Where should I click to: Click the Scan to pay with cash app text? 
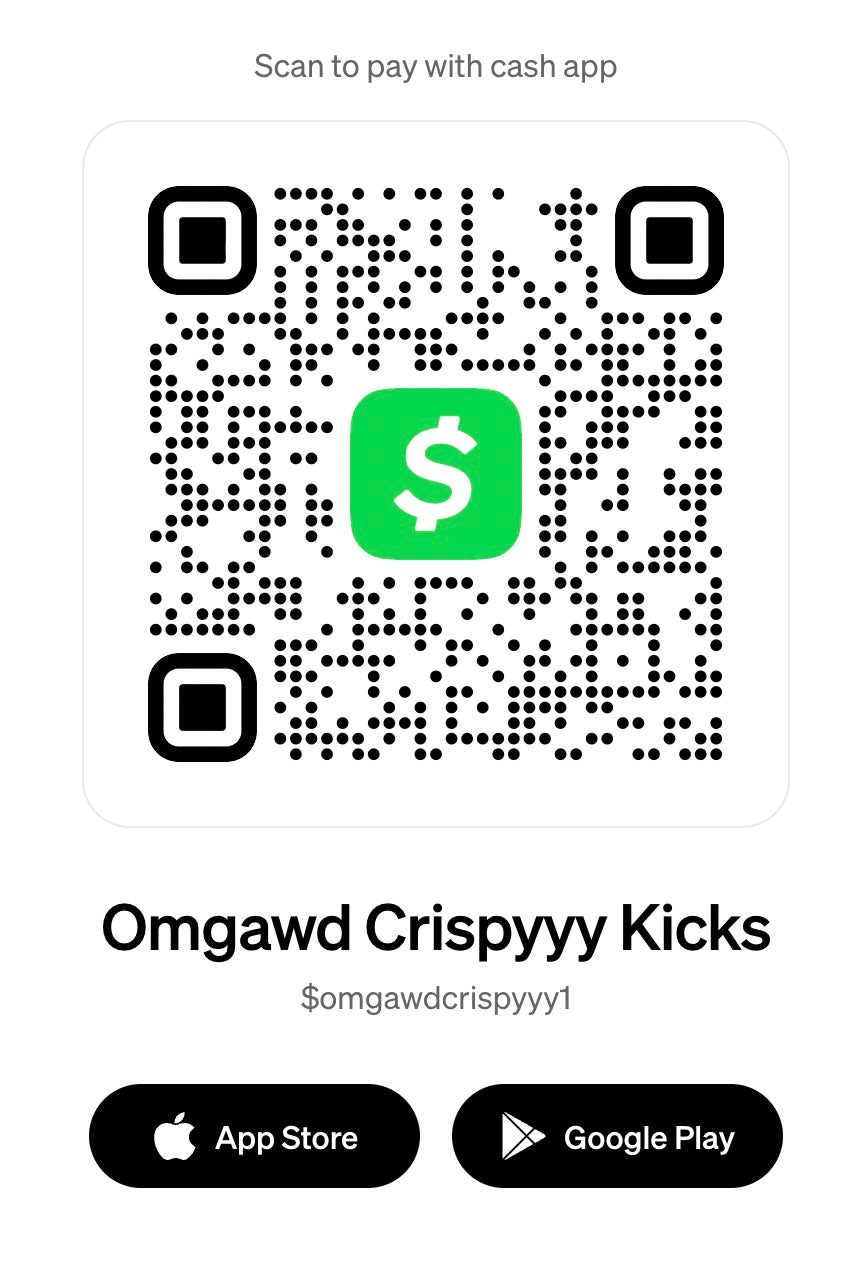(x=436, y=66)
